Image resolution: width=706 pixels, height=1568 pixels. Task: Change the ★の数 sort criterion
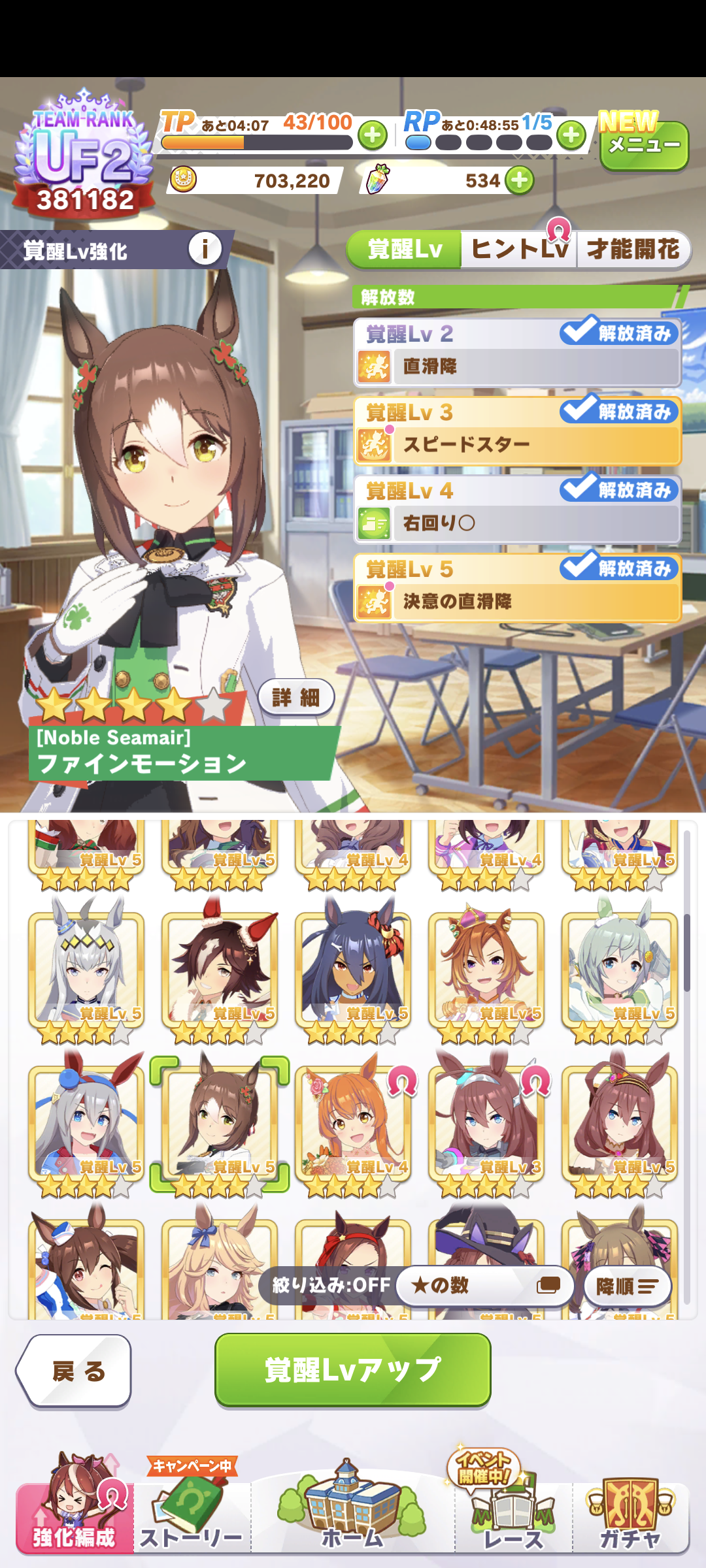point(484,1285)
